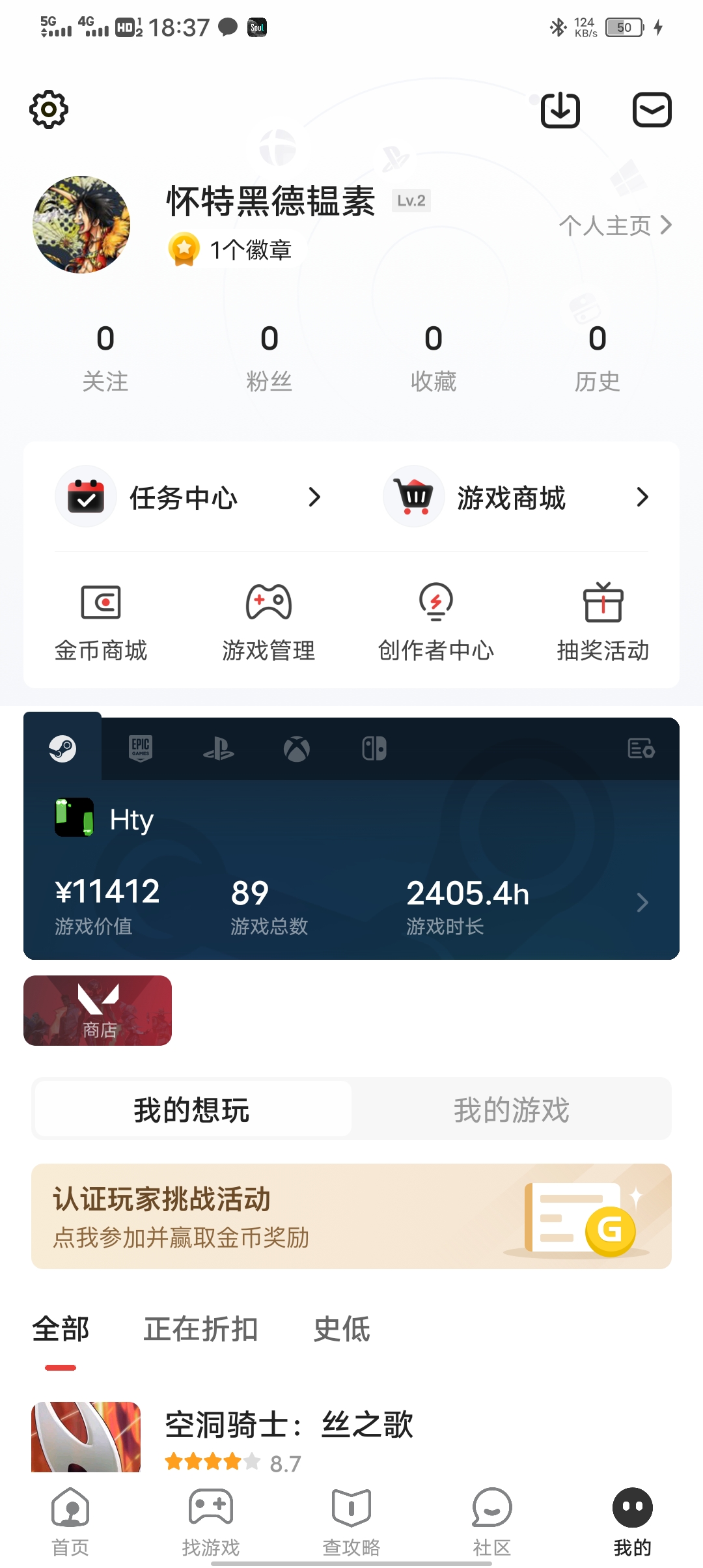Open 游戏管理

pos(268,621)
